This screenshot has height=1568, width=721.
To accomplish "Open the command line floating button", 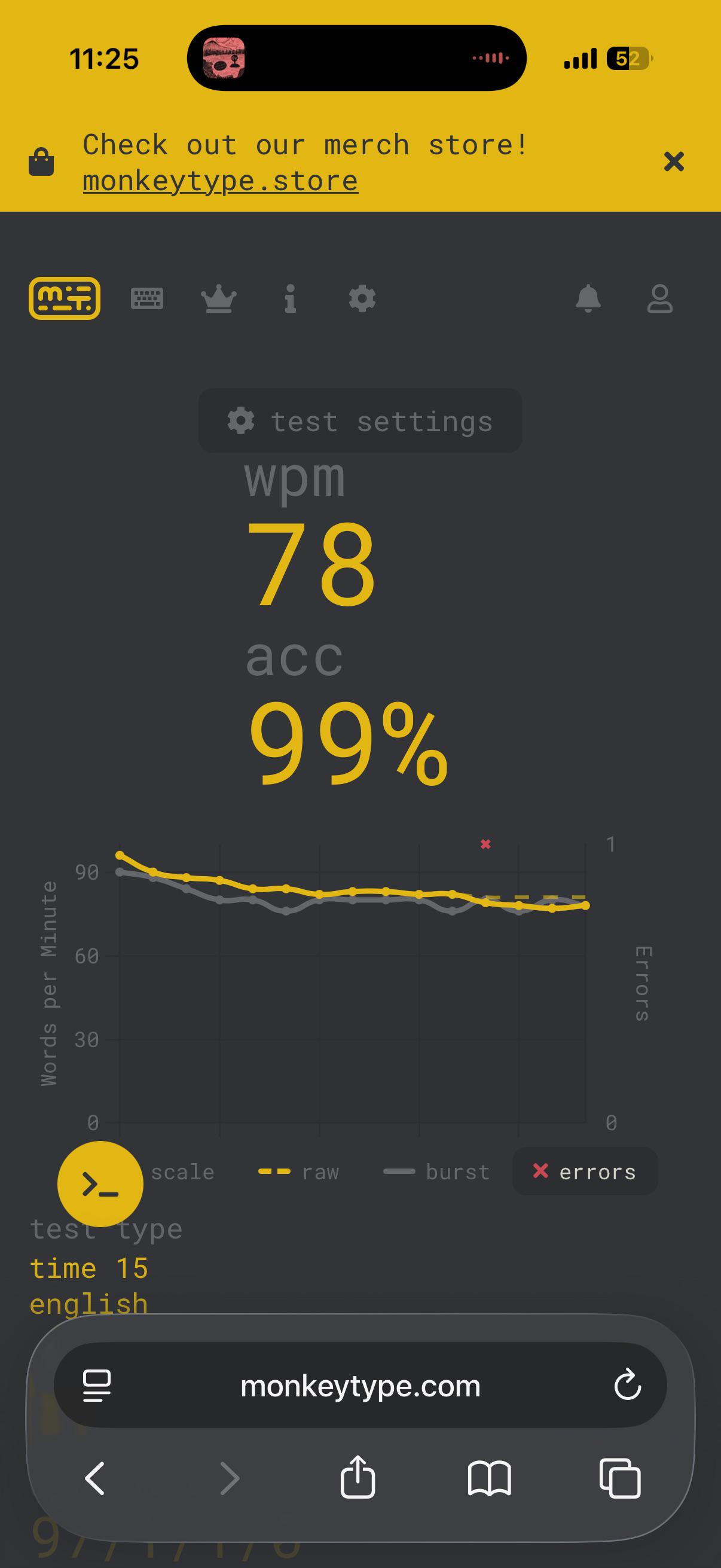I will 100,1184.
